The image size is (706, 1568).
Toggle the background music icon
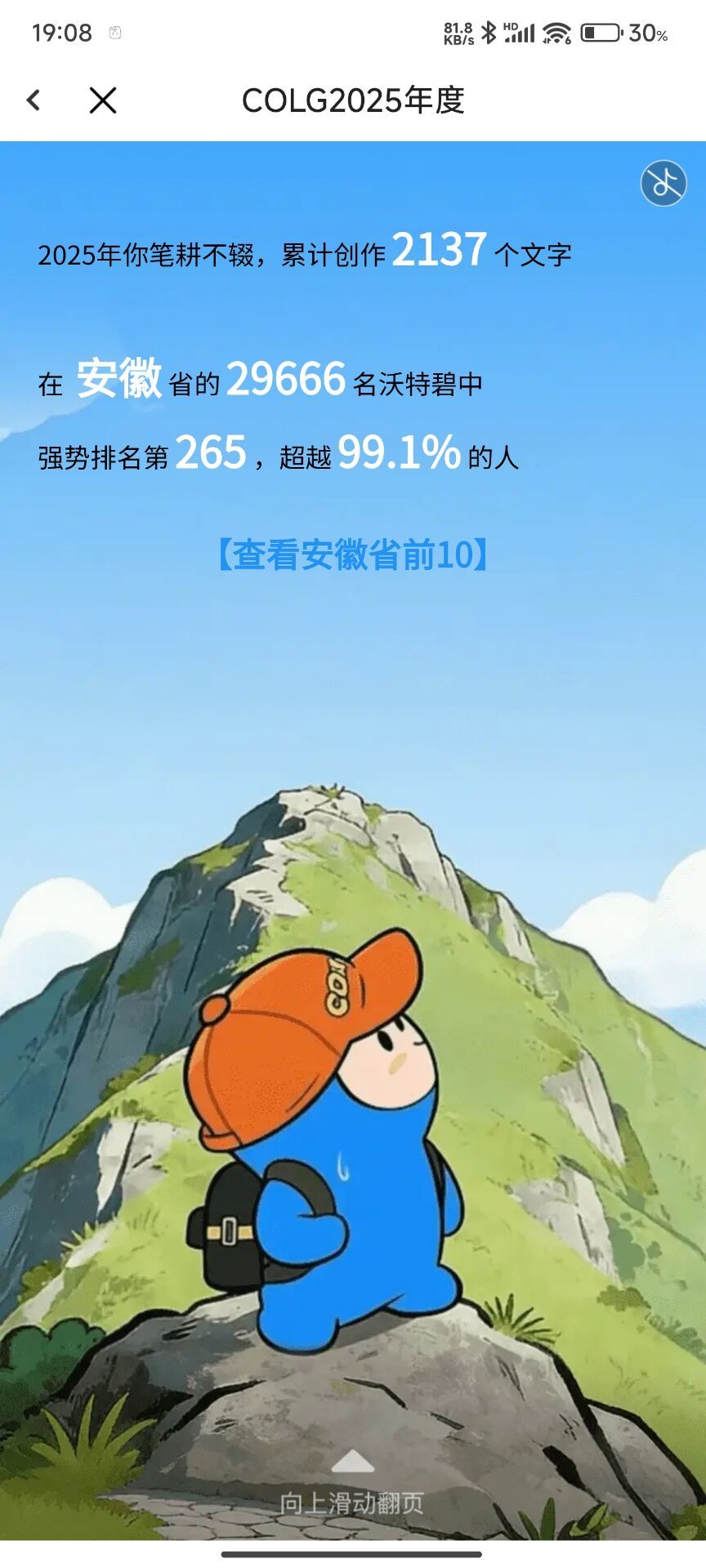point(663,183)
